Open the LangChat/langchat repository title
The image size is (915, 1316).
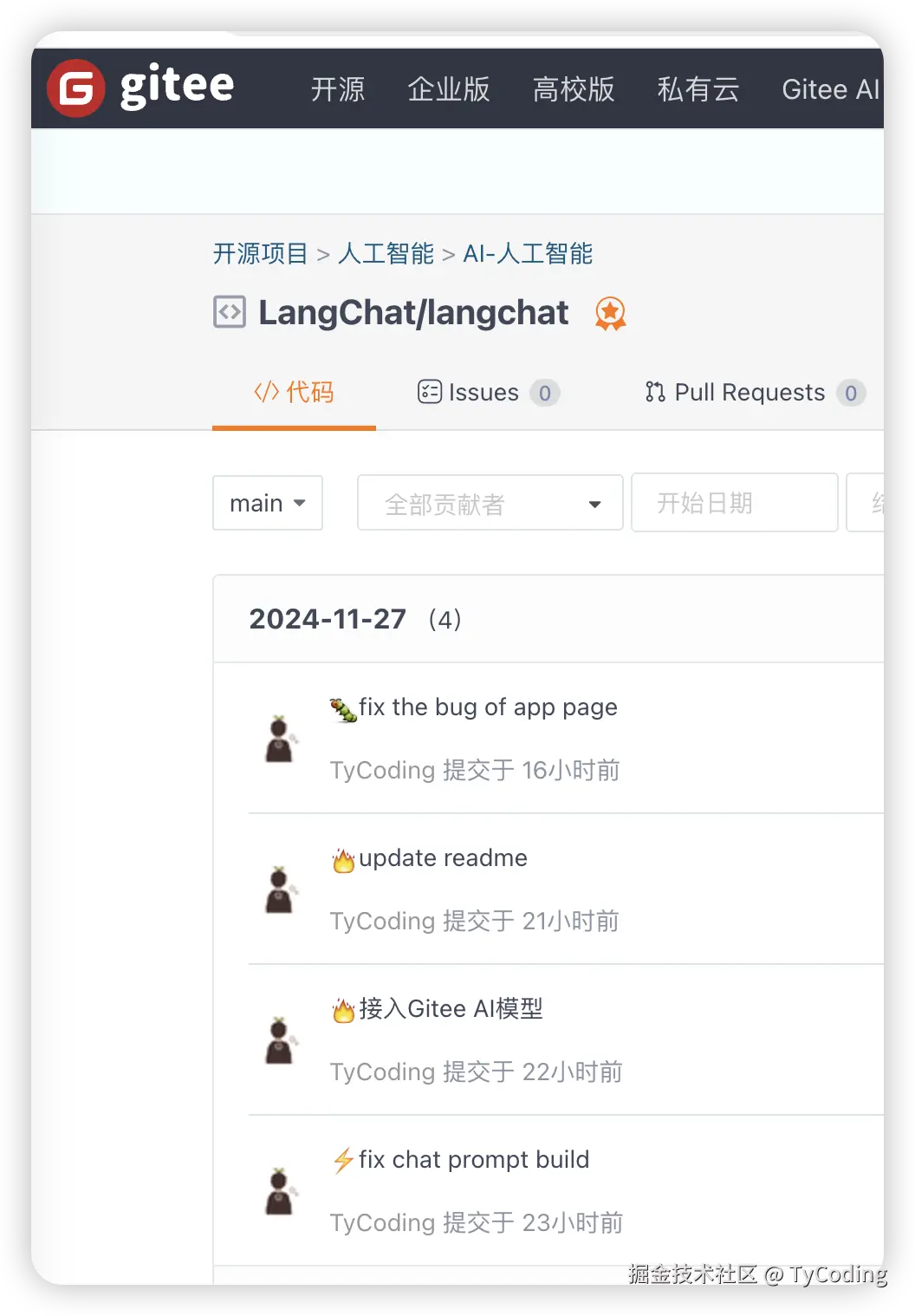click(x=413, y=313)
